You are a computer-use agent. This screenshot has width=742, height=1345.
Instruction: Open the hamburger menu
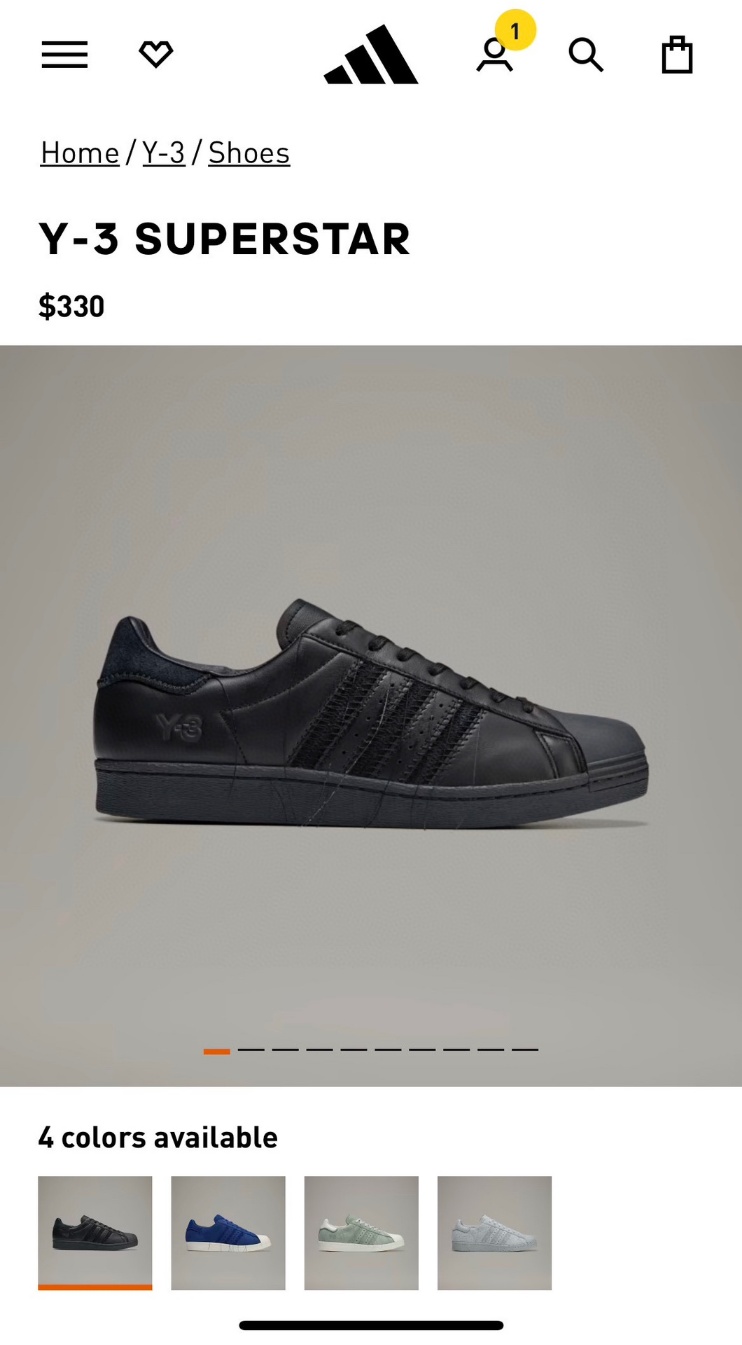coord(65,55)
